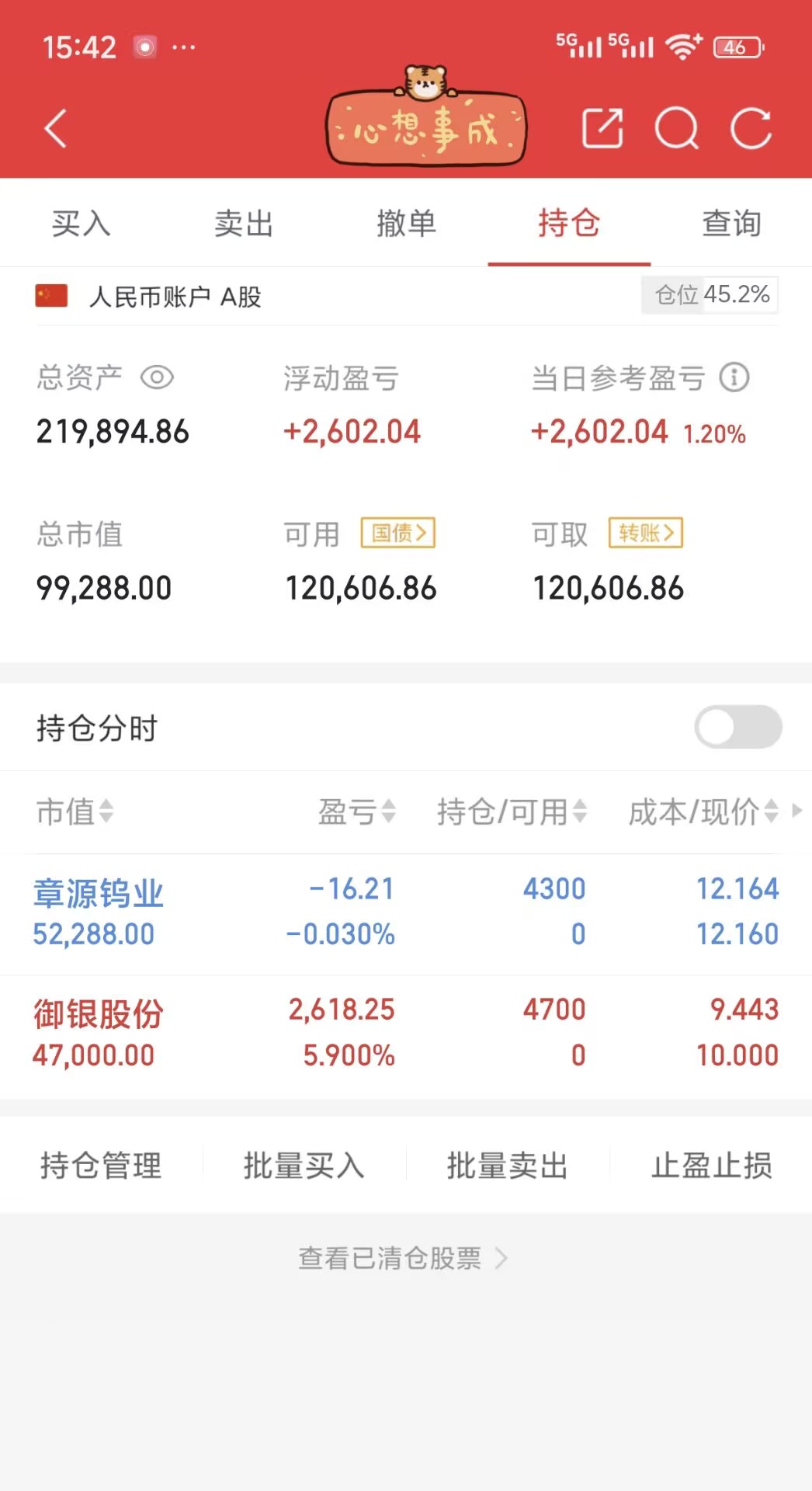Open the search magnifier icon
This screenshot has width=812, height=1491.
tap(677, 128)
